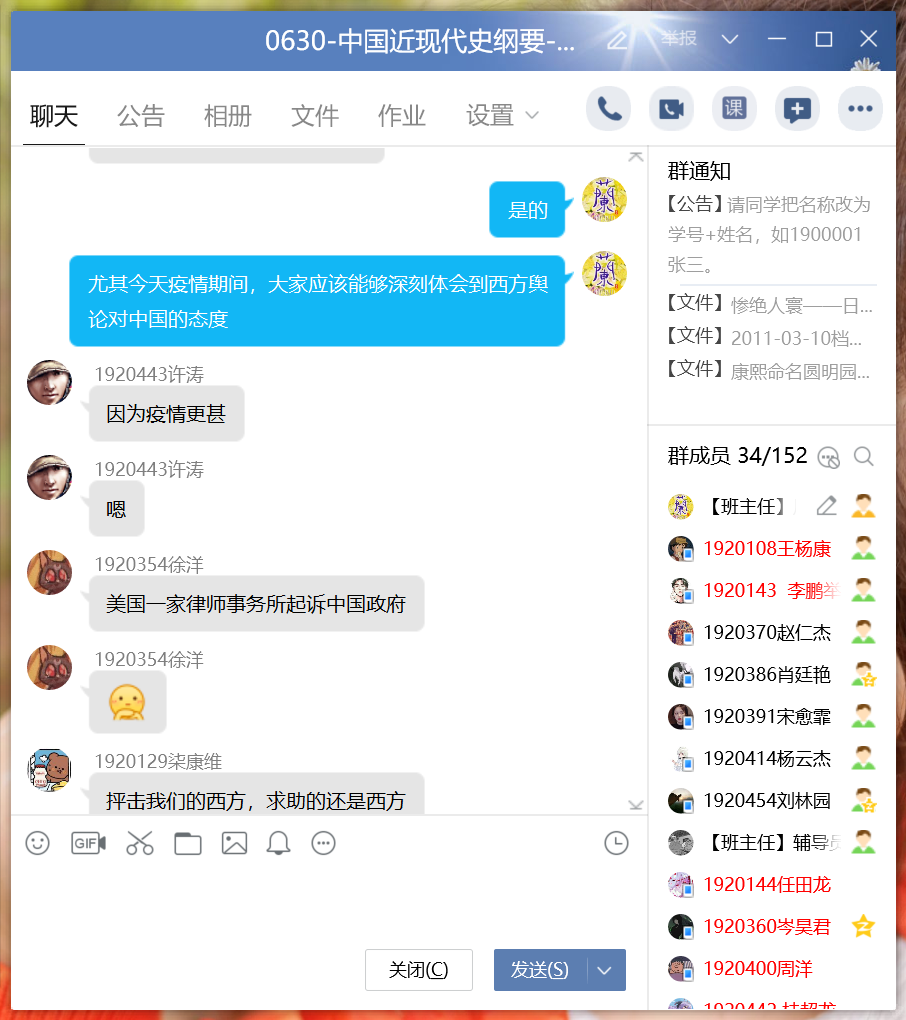Image resolution: width=906 pixels, height=1020 pixels.
Task: Switch to the 相册 tab
Action: point(227,116)
